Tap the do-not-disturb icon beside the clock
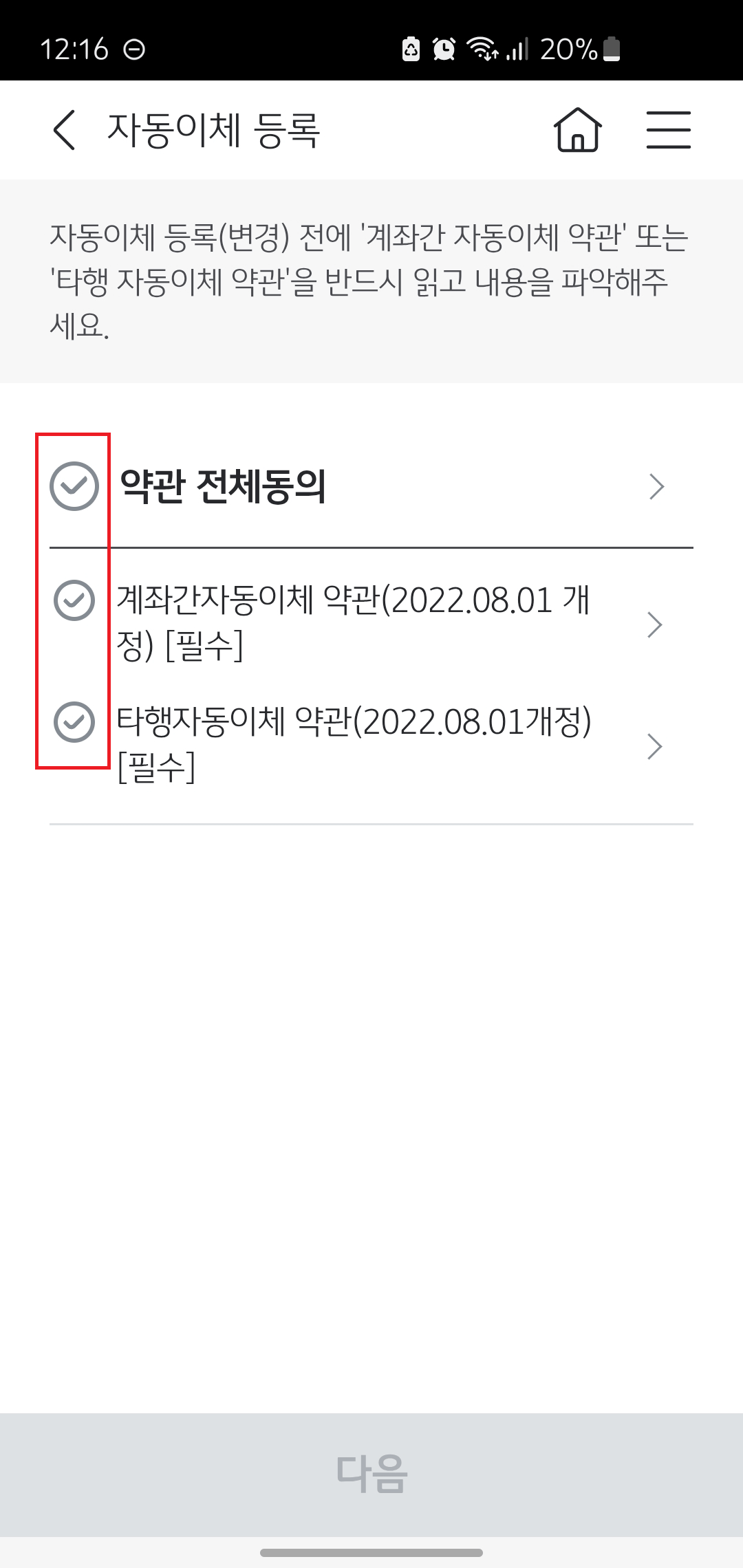 pyautogui.click(x=135, y=48)
